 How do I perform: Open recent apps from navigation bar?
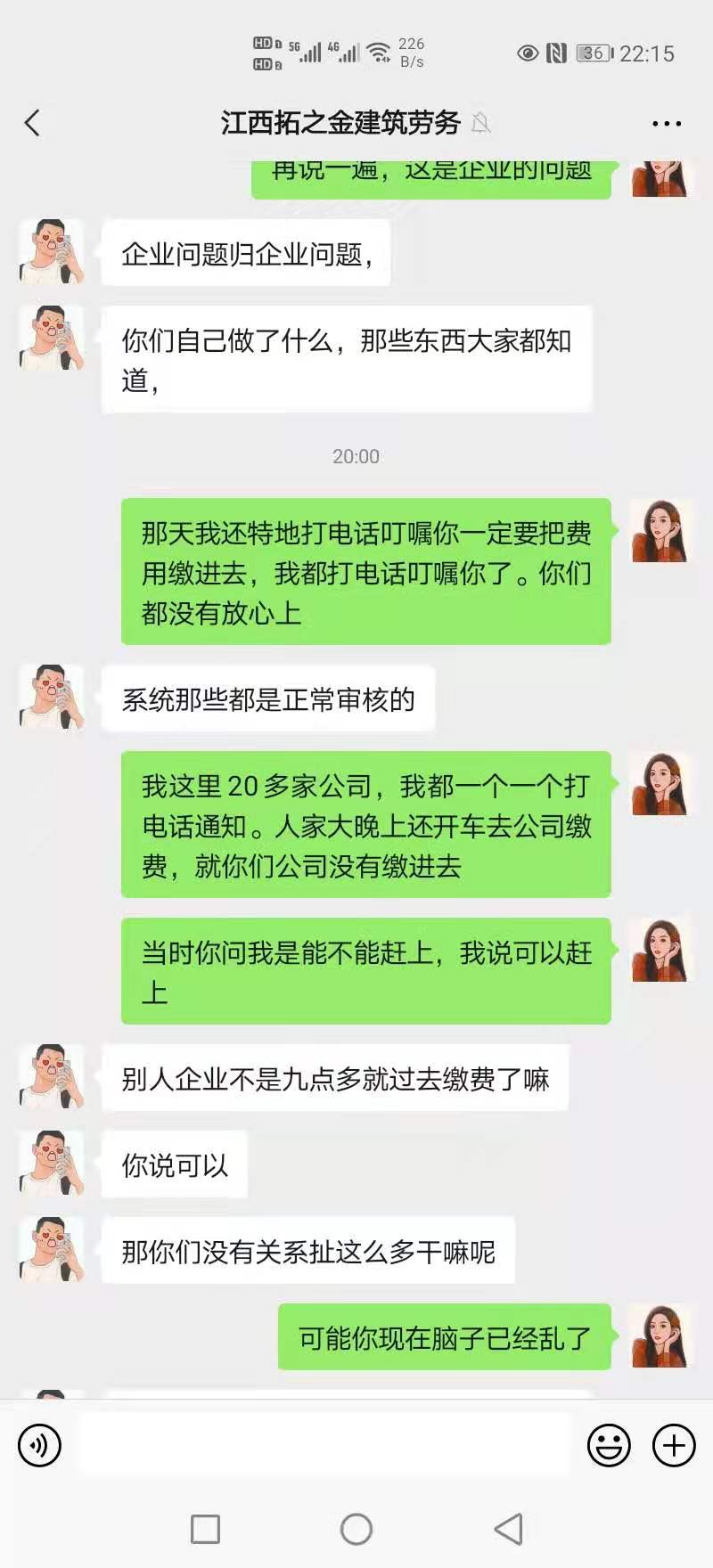205,1530
